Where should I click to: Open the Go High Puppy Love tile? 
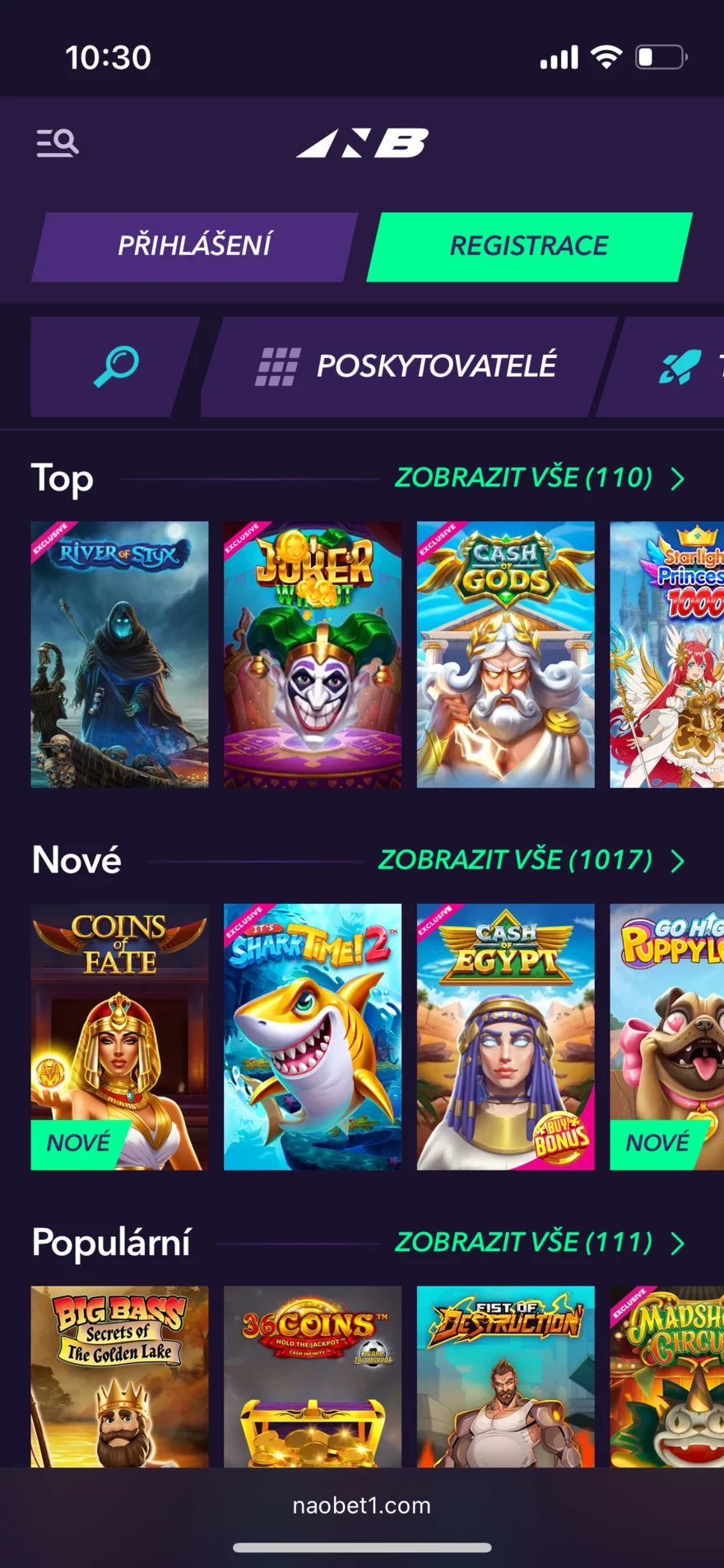(666, 1036)
